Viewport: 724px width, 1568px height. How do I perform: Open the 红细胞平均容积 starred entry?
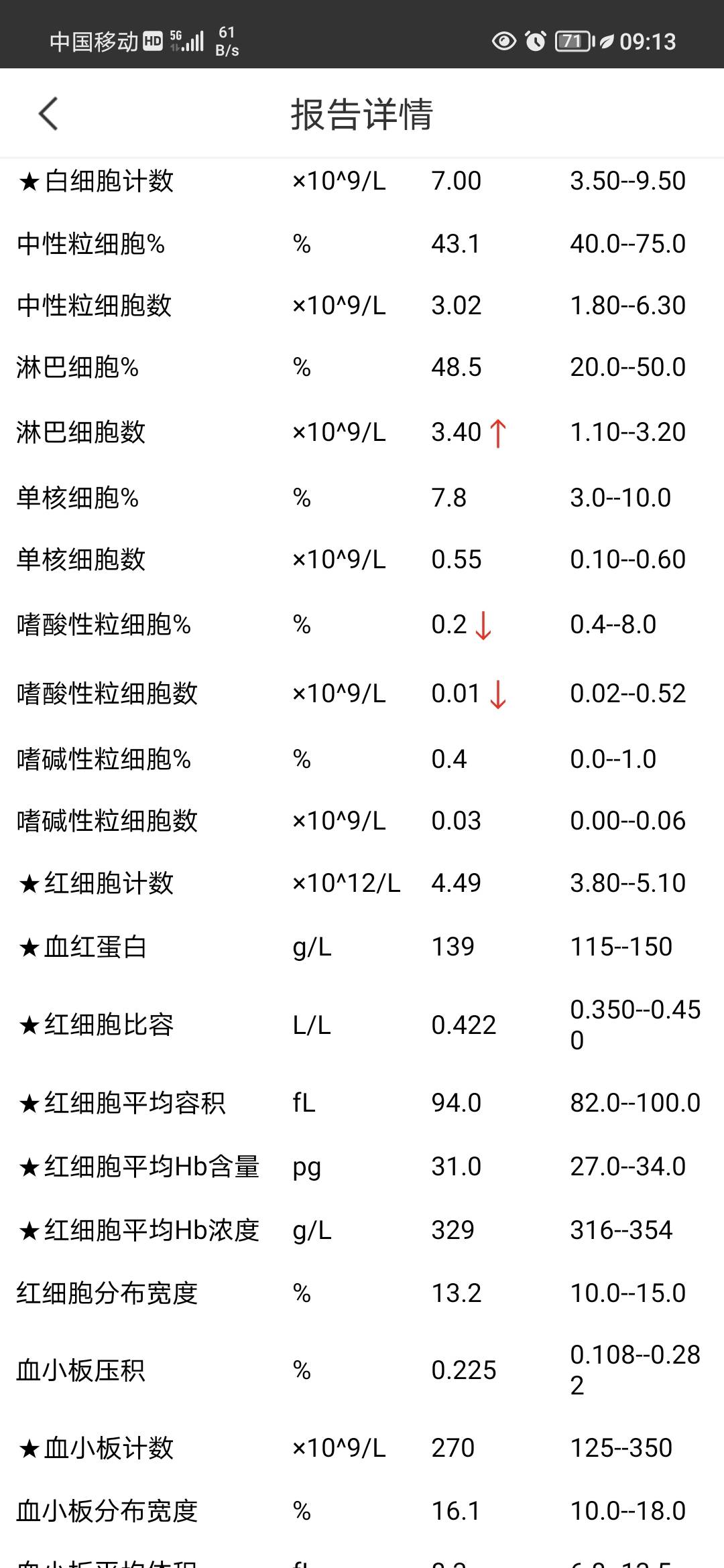pyautogui.click(x=268, y=1102)
